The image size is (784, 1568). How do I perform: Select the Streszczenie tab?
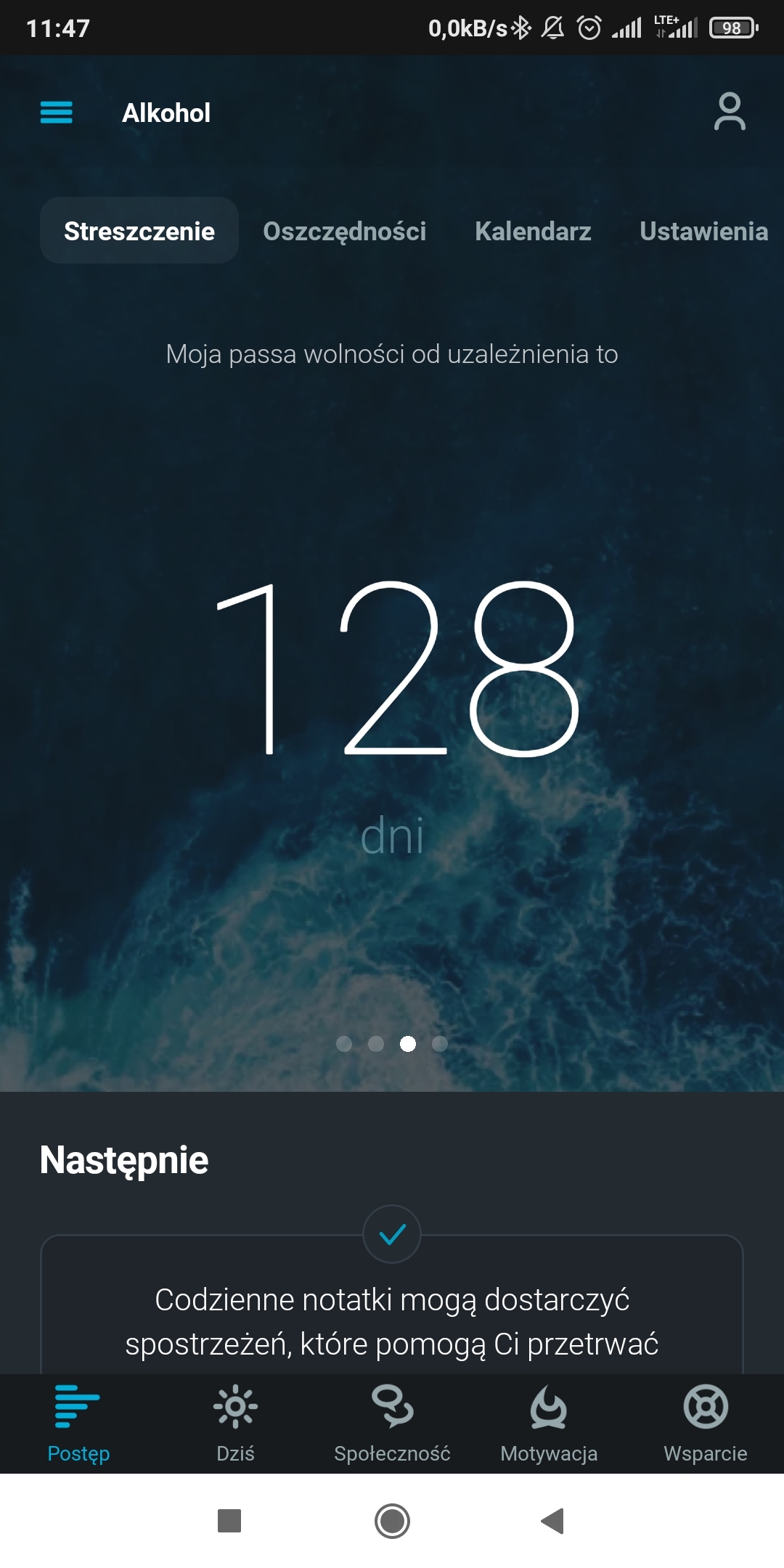coord(139,231)
